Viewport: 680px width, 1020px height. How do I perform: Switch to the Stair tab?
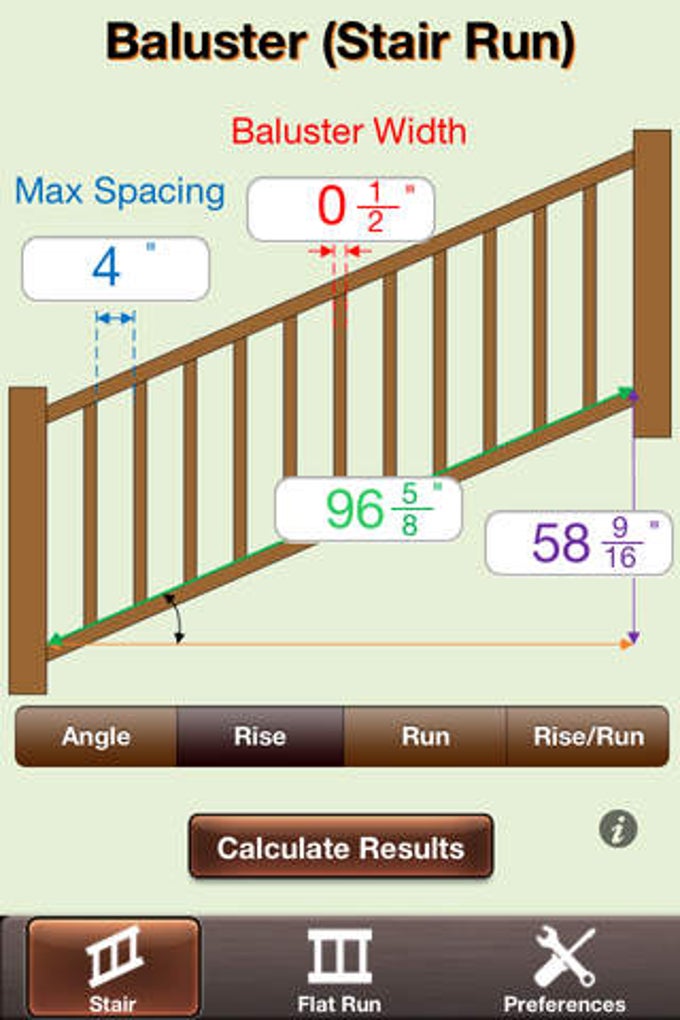click(x=113, y=966)
